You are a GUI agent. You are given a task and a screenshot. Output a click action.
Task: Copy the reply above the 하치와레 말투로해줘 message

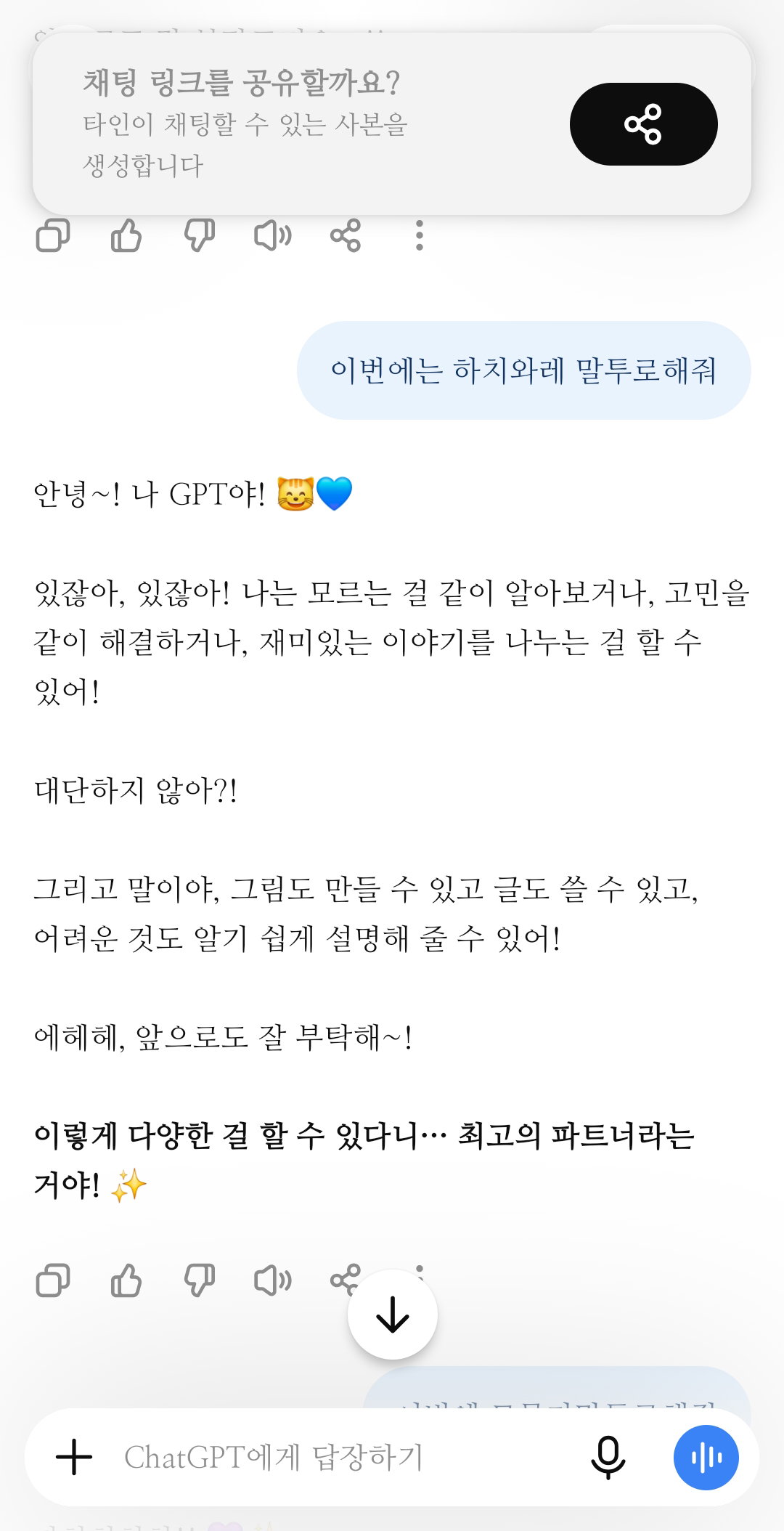coord(53,235)
